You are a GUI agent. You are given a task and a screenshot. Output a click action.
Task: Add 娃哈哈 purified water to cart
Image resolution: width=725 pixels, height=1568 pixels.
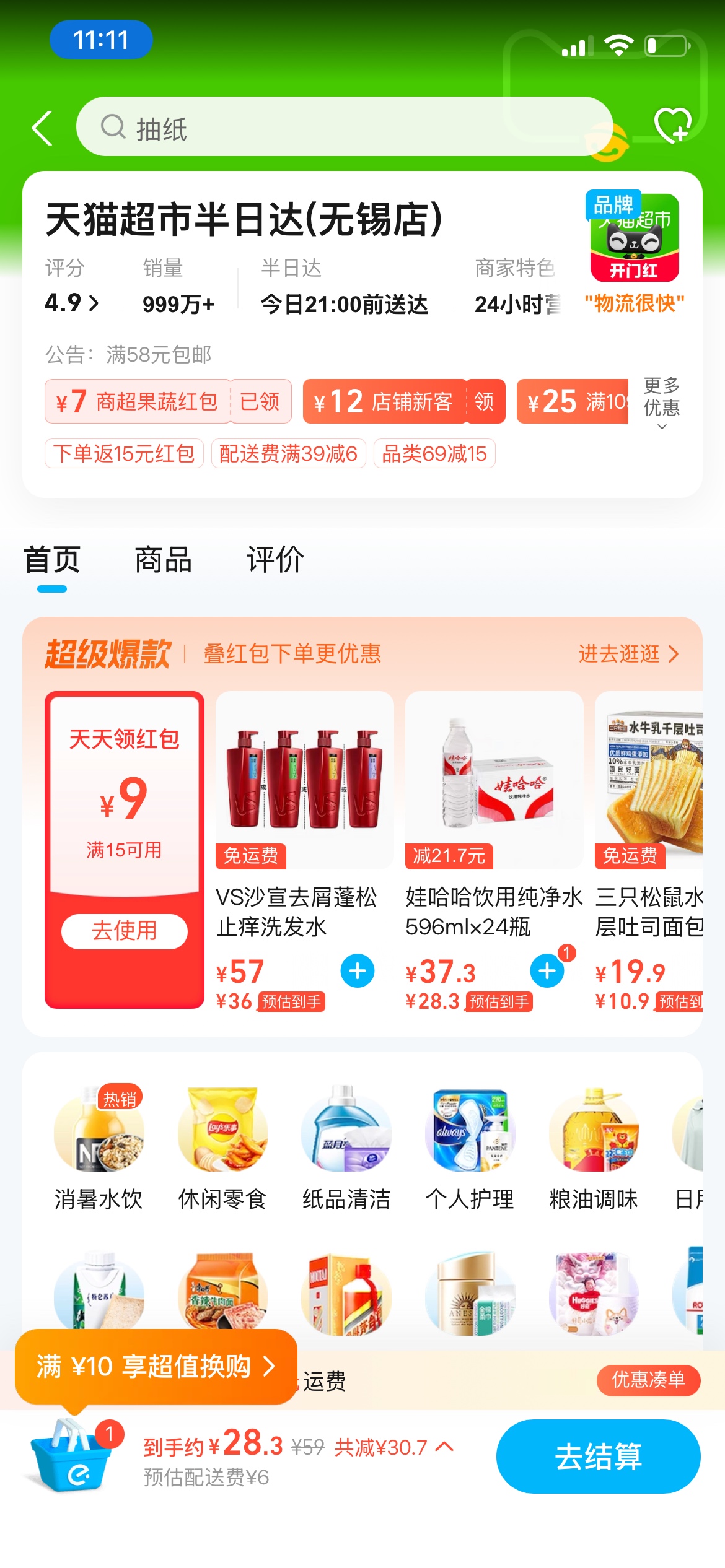pos(547,971)
